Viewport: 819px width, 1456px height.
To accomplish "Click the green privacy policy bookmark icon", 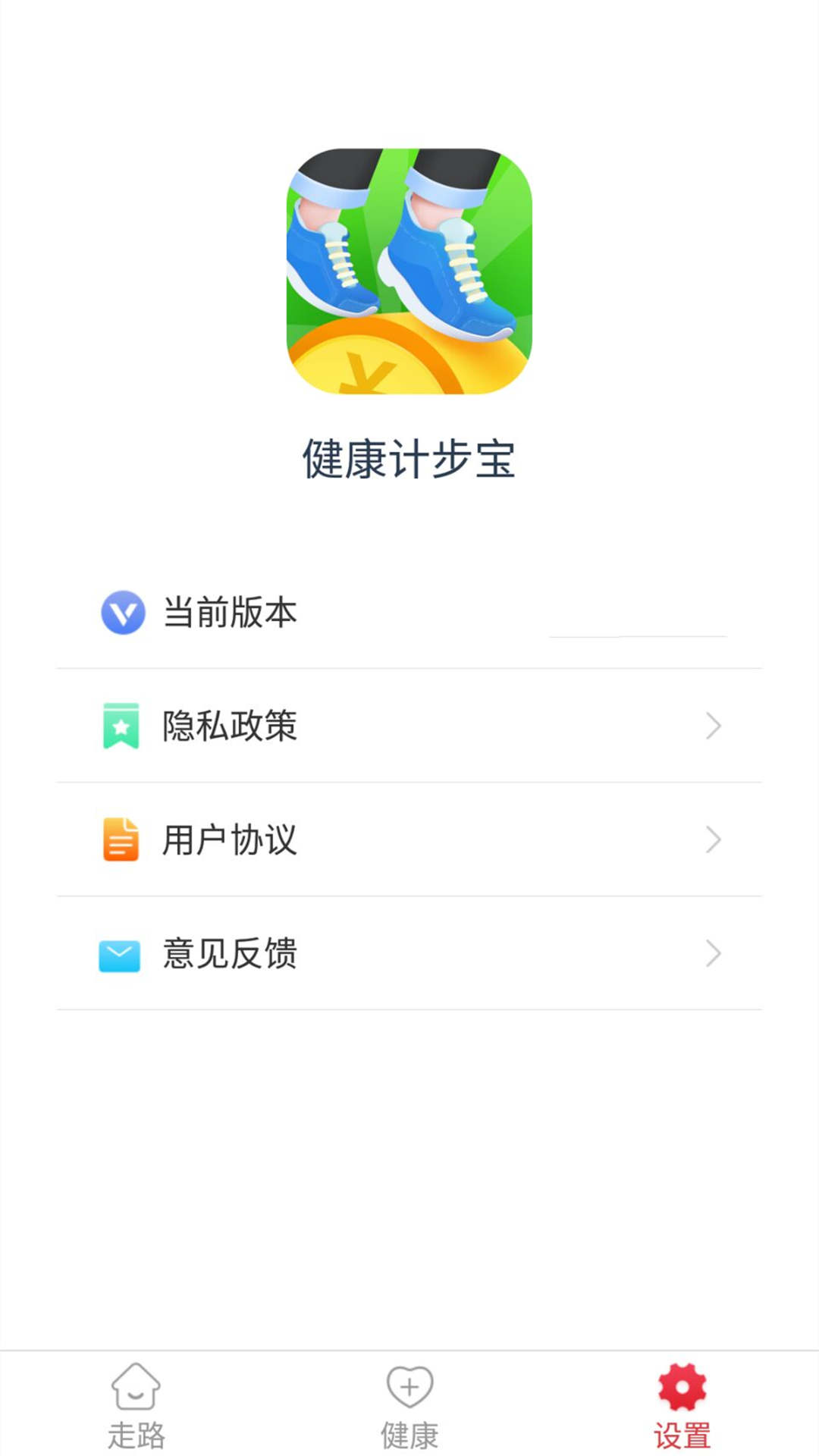I will (x=121, y=726).
